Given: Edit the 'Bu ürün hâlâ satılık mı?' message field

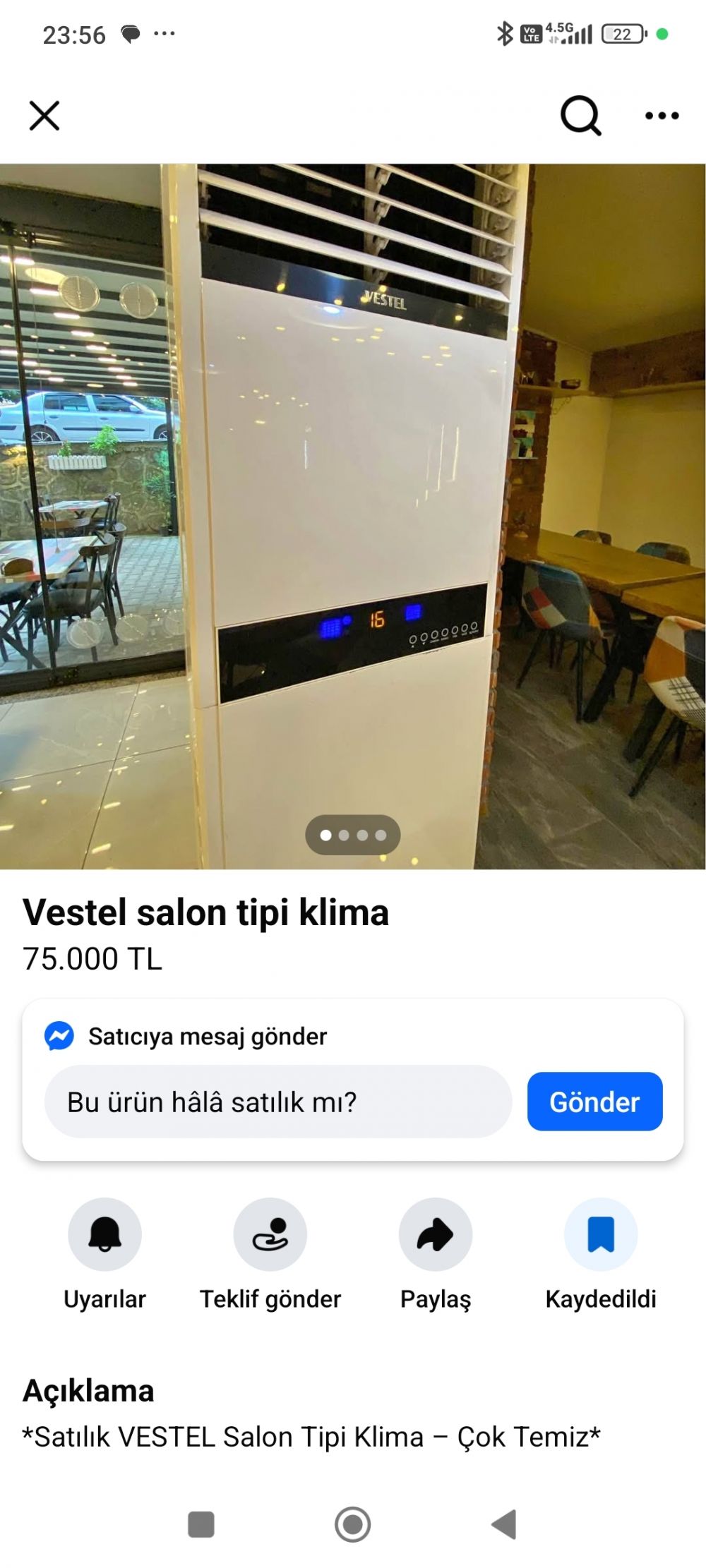Looking at the screenshot, I should tap(277, 1102).
